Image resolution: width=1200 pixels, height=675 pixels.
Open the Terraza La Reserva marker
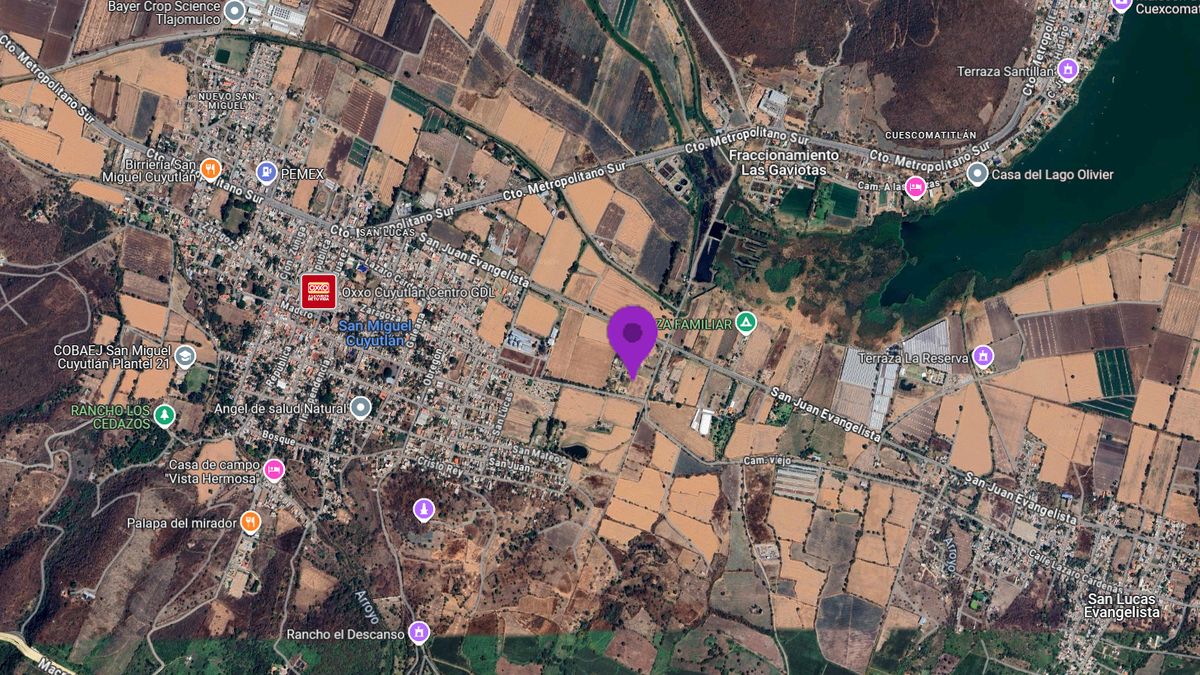[x=983, y=356]
